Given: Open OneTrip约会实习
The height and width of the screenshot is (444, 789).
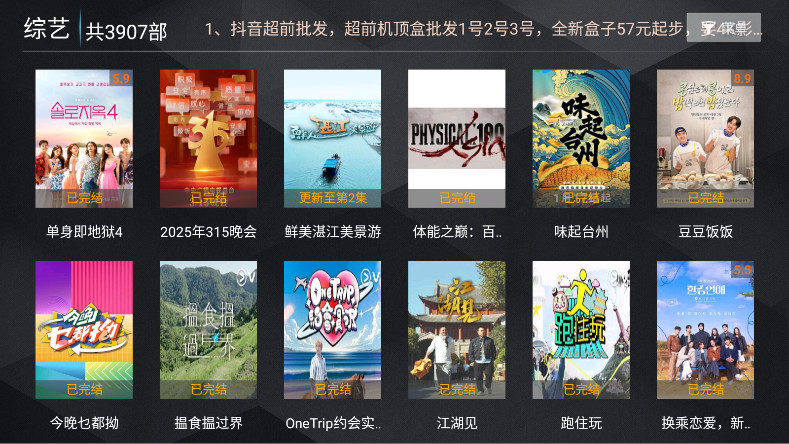Looking at the screenshot, I should click(332, 330).
